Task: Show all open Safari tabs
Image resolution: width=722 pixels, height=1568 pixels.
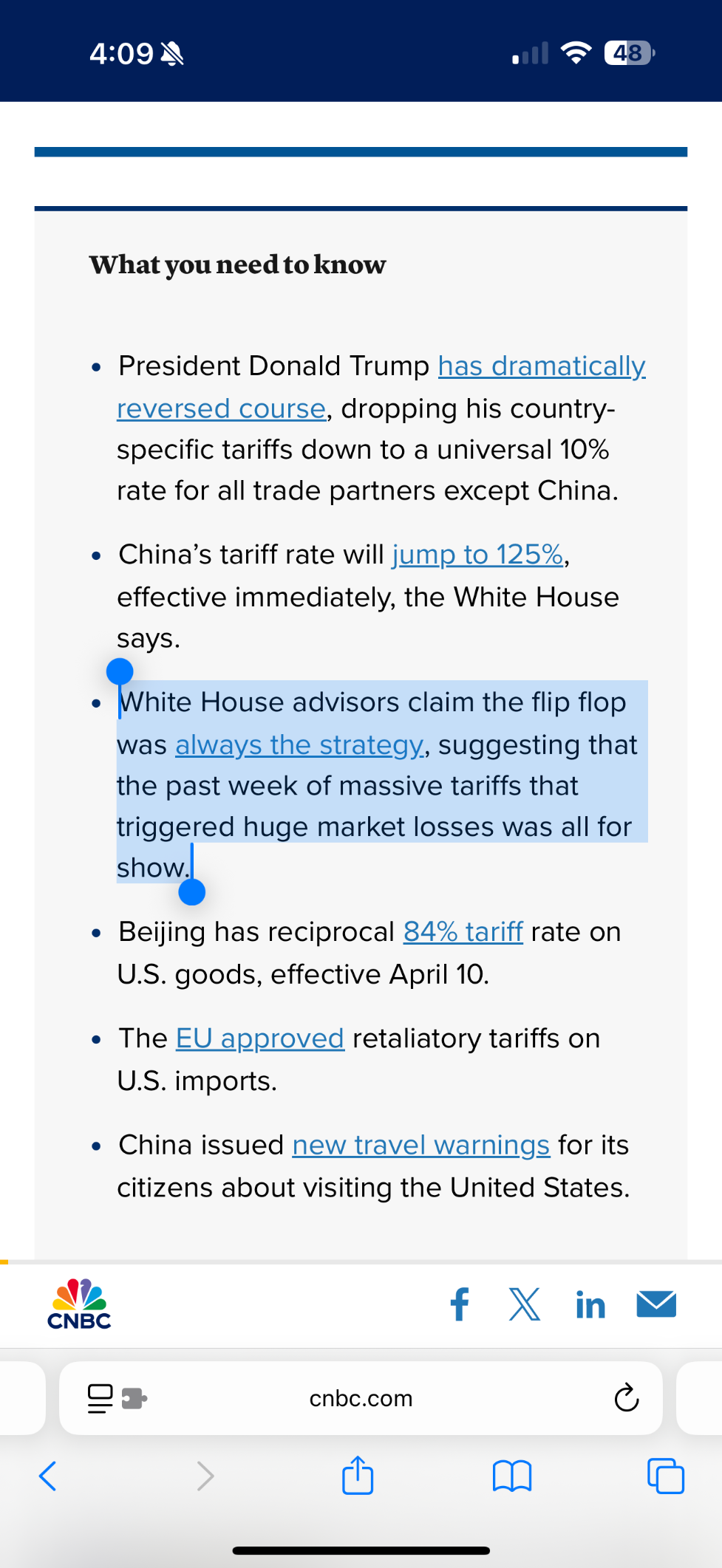Action: [x=665, y=1476]
